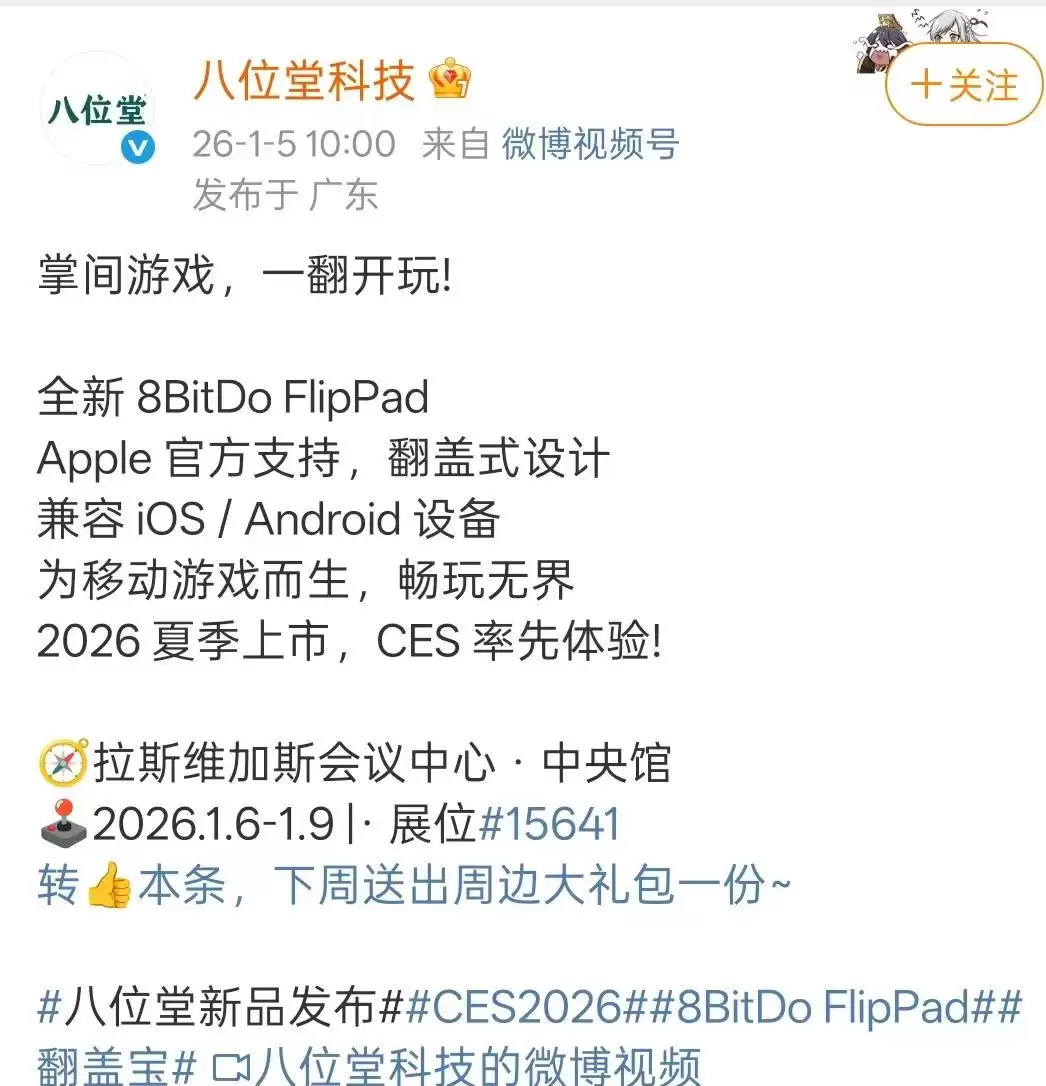Open the #8BitDo FlipPad# hashtag
This screenshot has height=1086, width=1046.
click(820, 1007)
